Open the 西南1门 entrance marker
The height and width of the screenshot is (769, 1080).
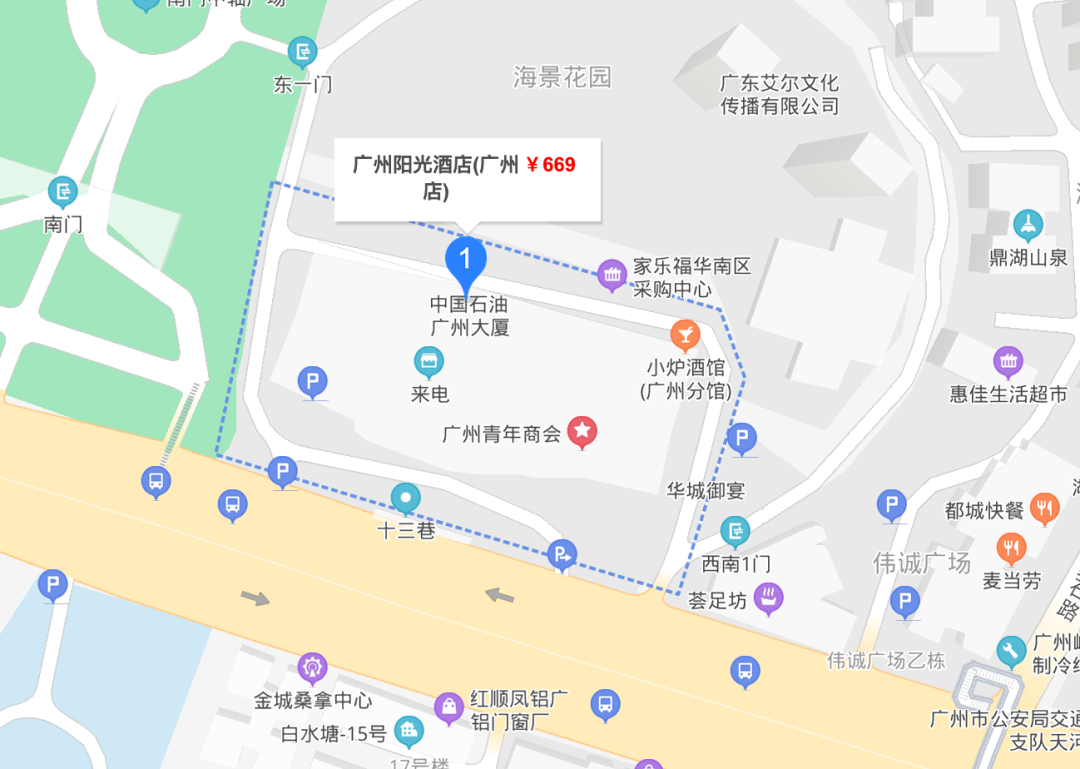735,531
